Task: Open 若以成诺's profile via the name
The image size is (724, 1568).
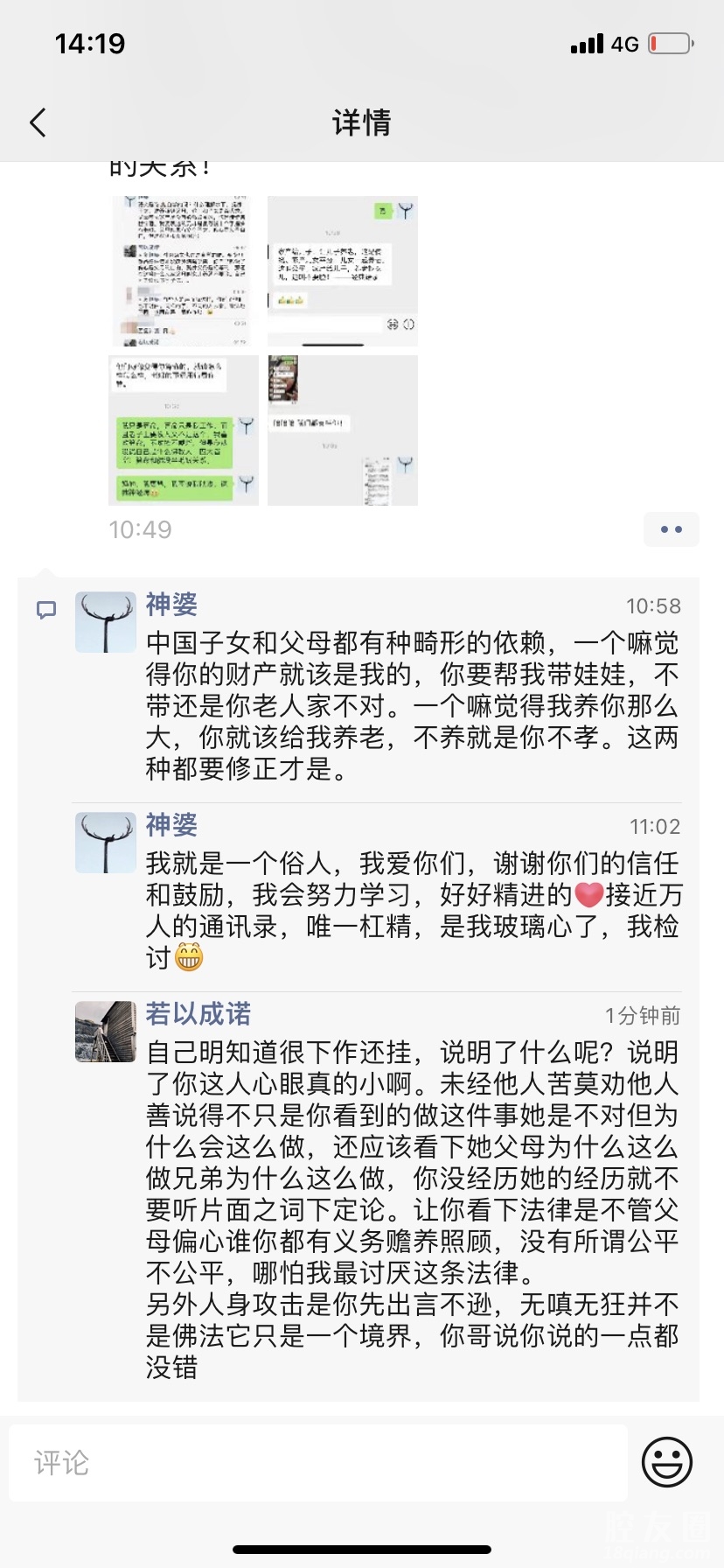Action: pos(198,1014)
